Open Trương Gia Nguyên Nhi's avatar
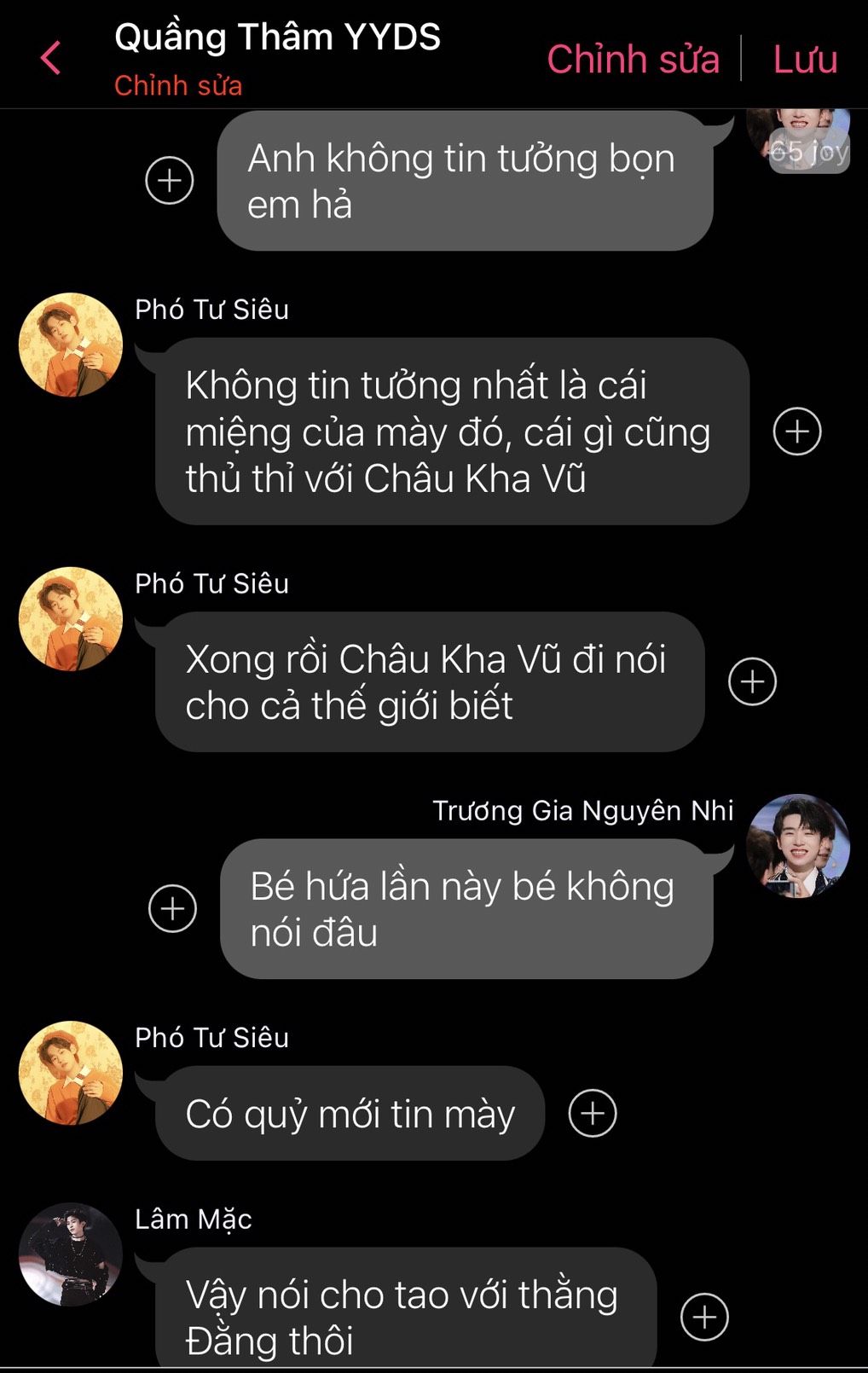 coord(798,846)
